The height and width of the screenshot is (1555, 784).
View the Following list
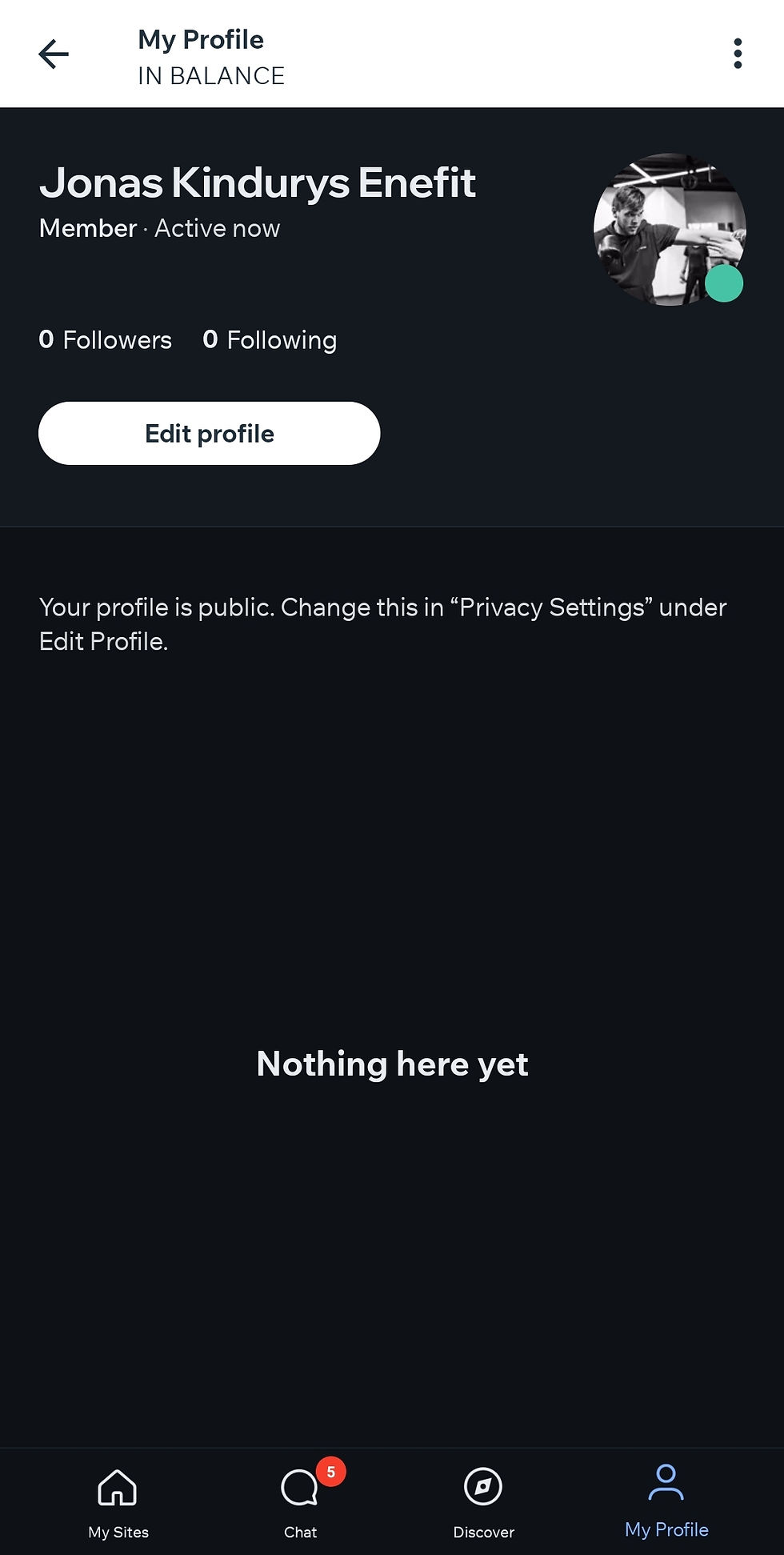coord(270,339)
